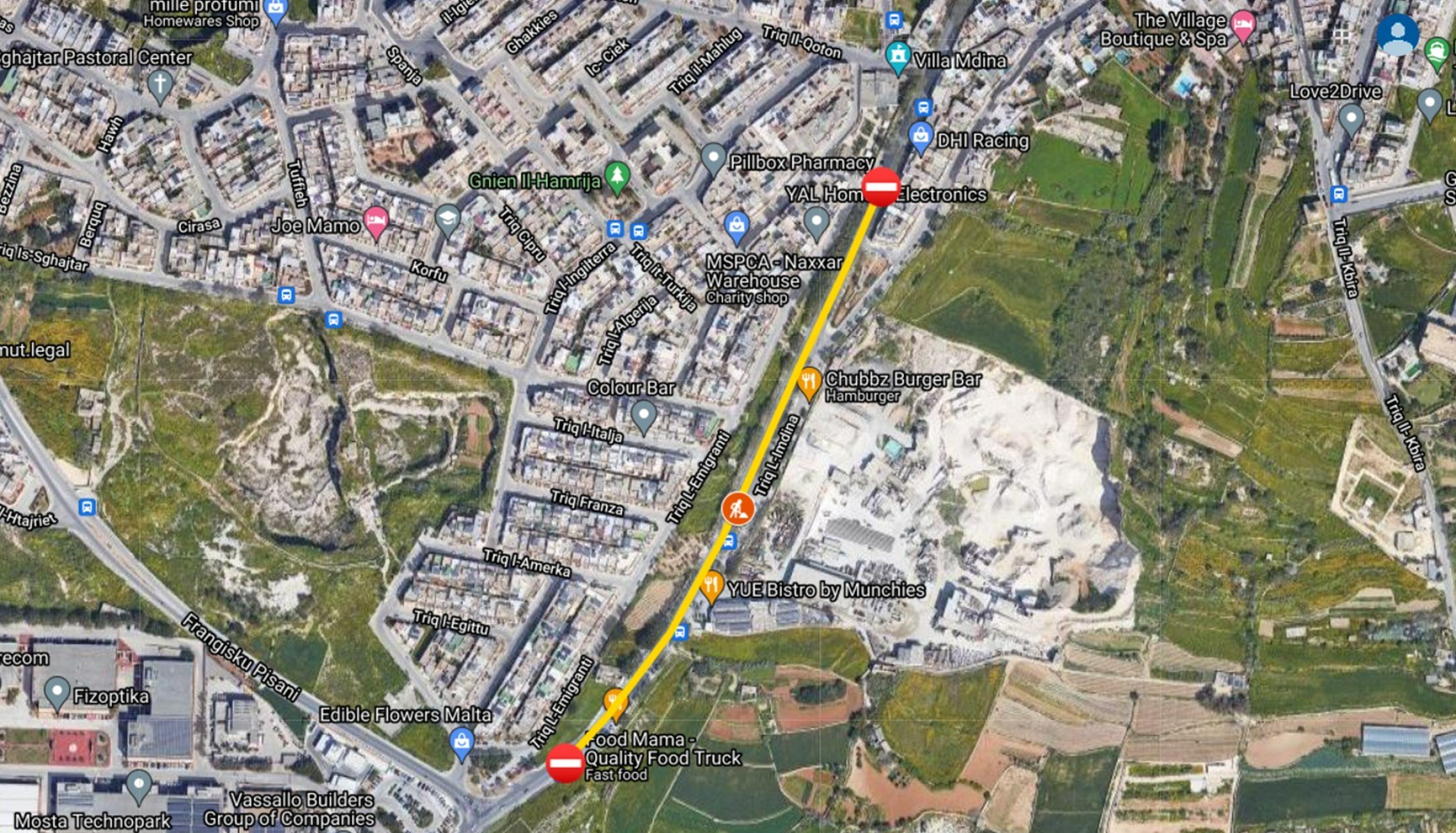Open the account profile avatar
The height and width of the screenshot is (833, 1456).
[1397, 34]
